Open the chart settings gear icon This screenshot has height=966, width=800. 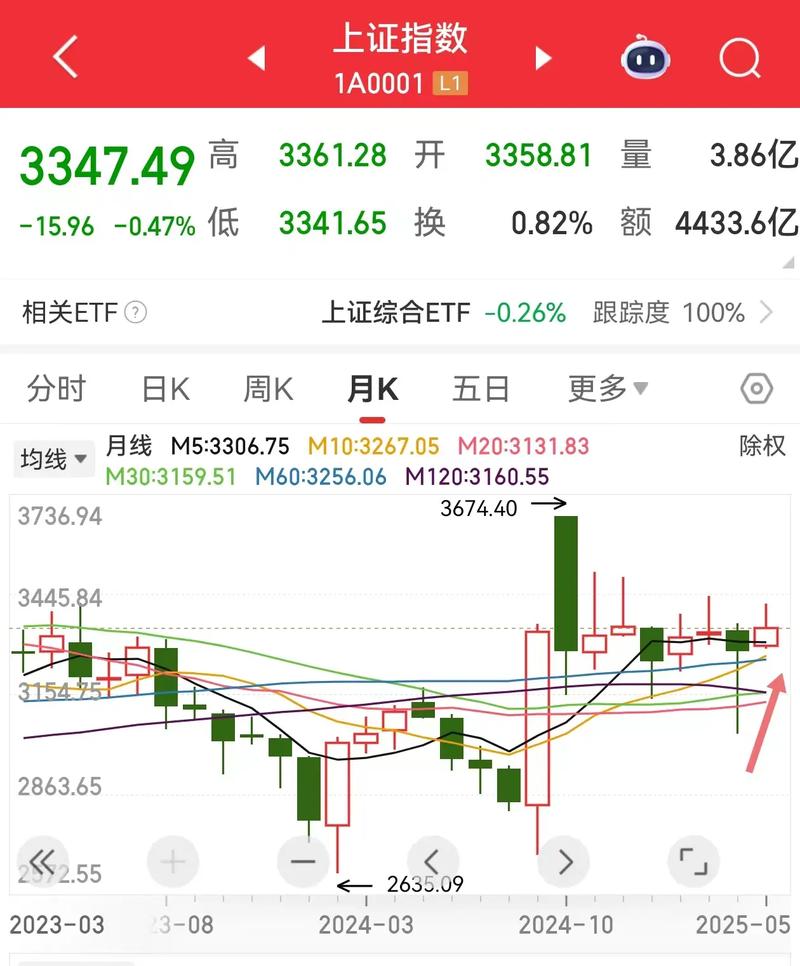click(x=758, y=388)
